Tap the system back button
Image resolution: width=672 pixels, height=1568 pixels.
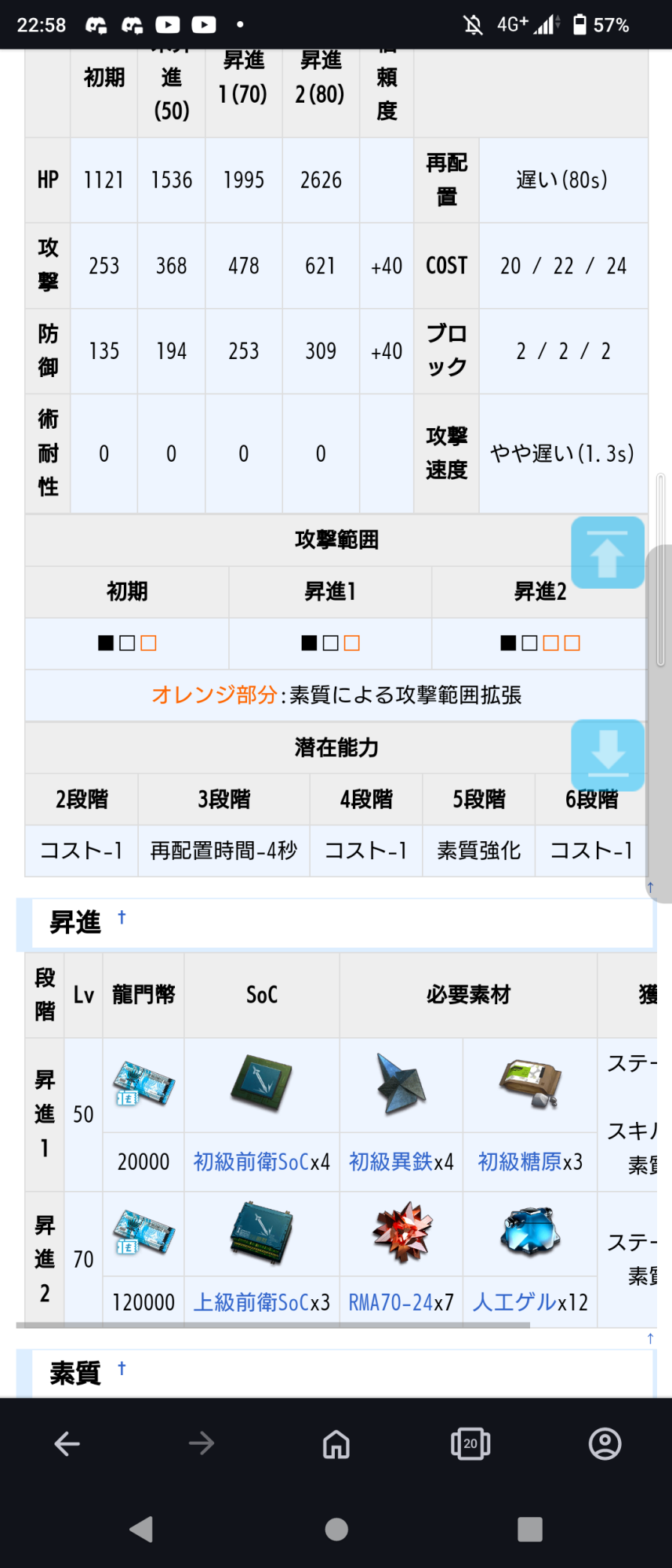point(141,1529)
